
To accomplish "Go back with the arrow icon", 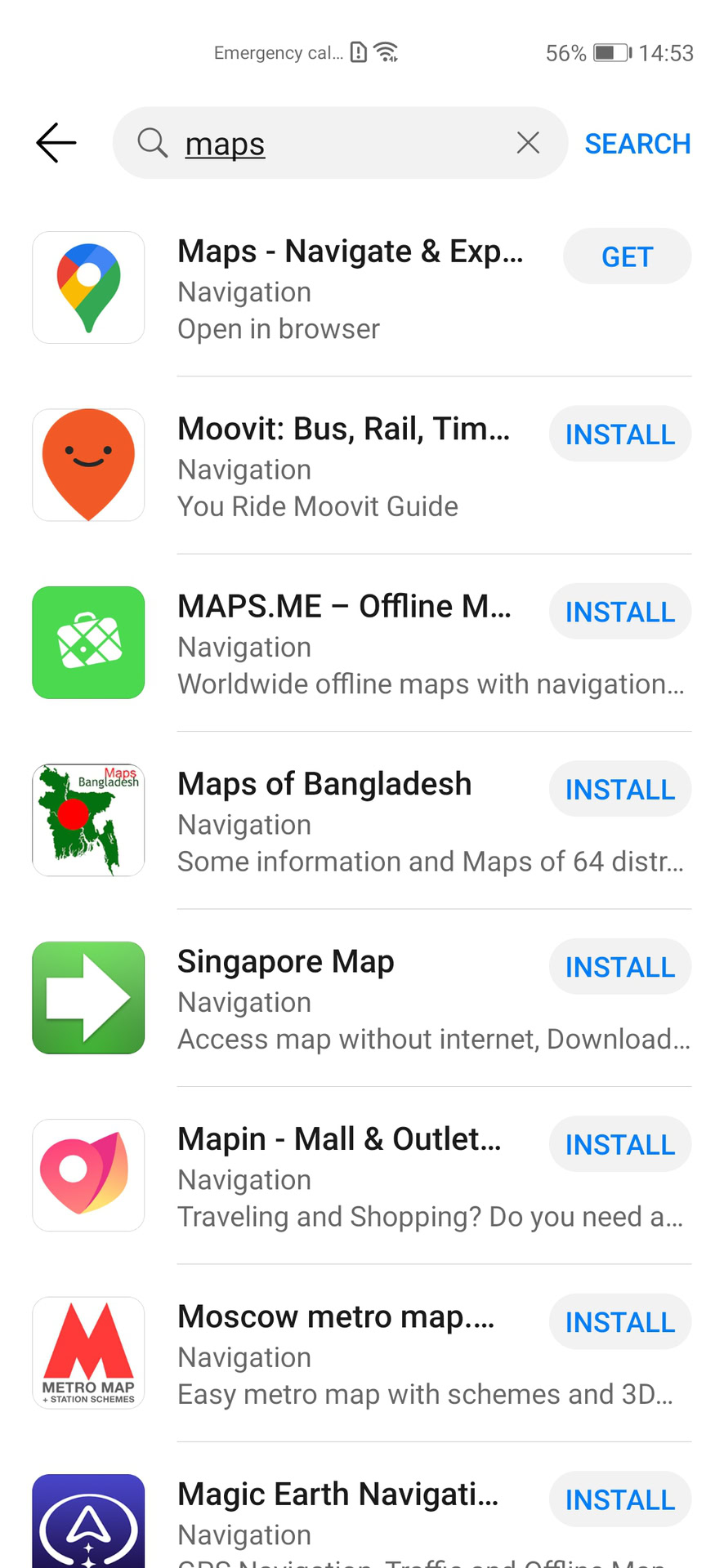I will tap(56, 143).
